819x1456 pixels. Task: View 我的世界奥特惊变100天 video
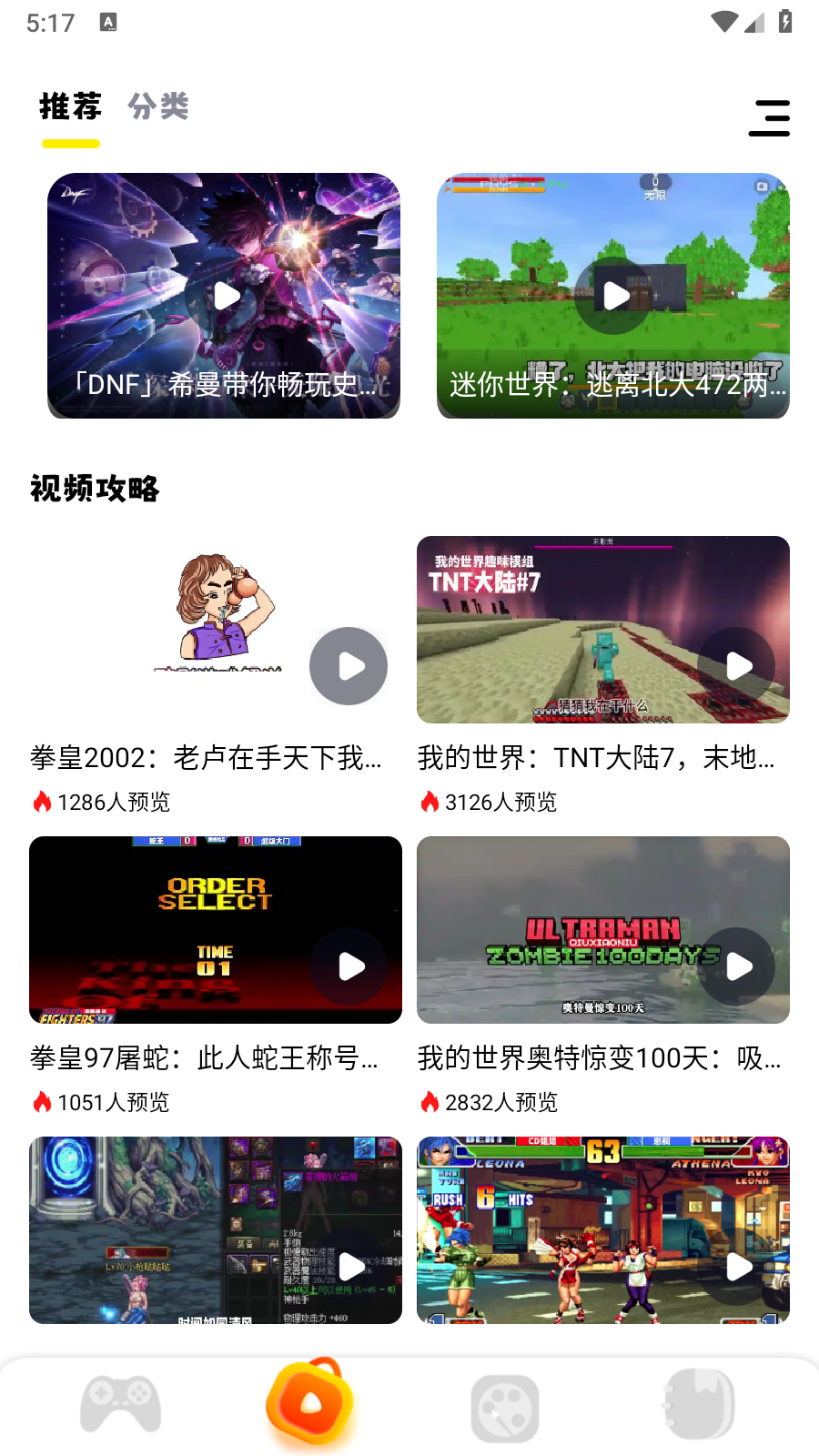click(602, 930)
